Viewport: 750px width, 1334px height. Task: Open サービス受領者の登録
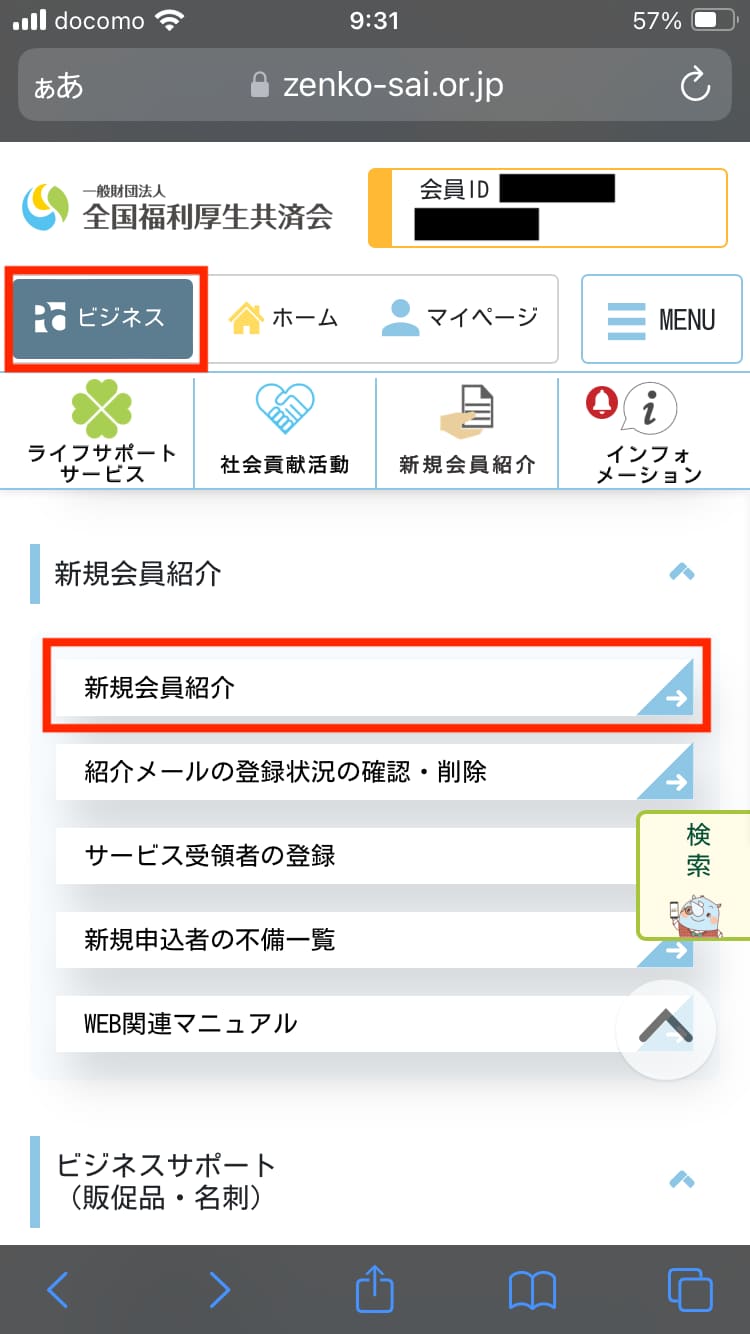(340, 856)
